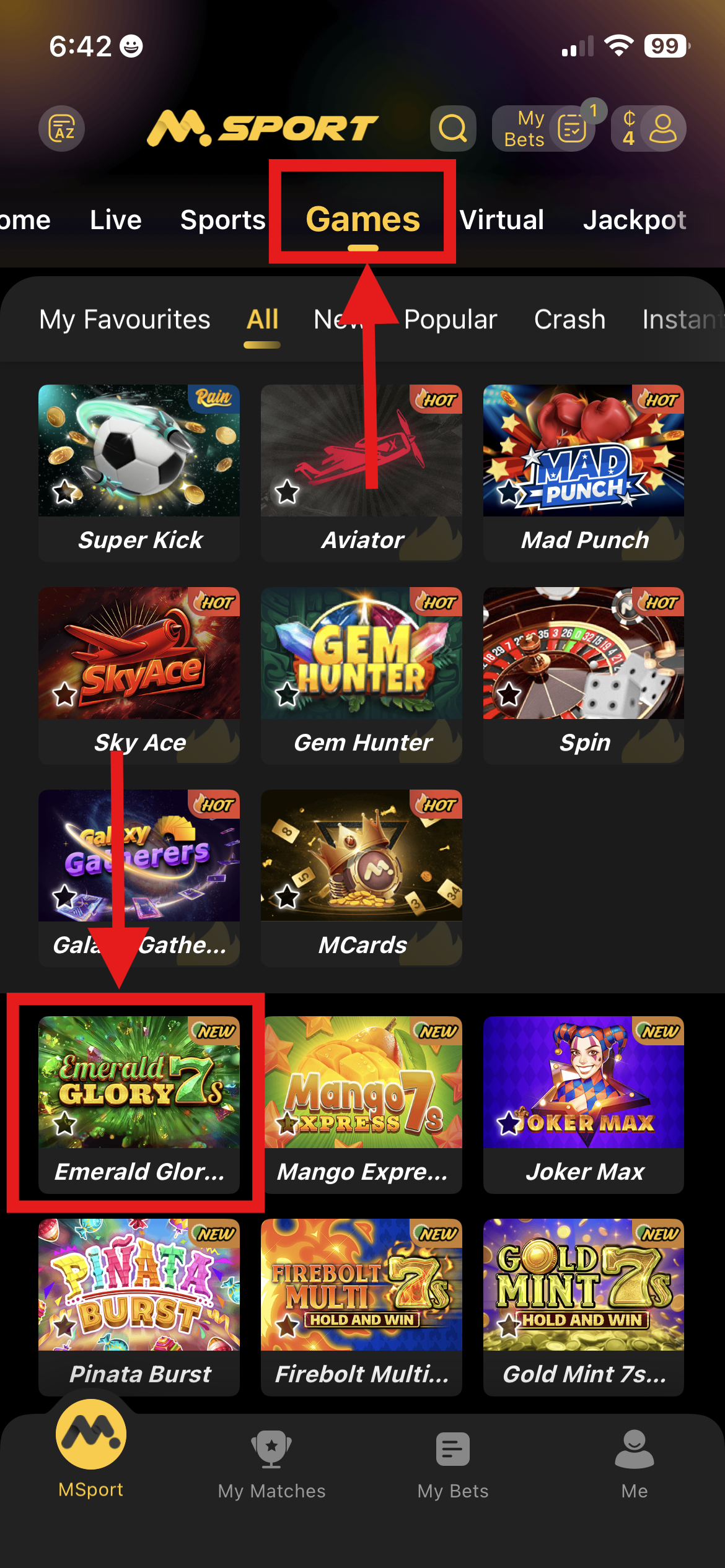Screen dimensions: 725x1568
Task: Open the account profile icon
Action: [662, 128]
